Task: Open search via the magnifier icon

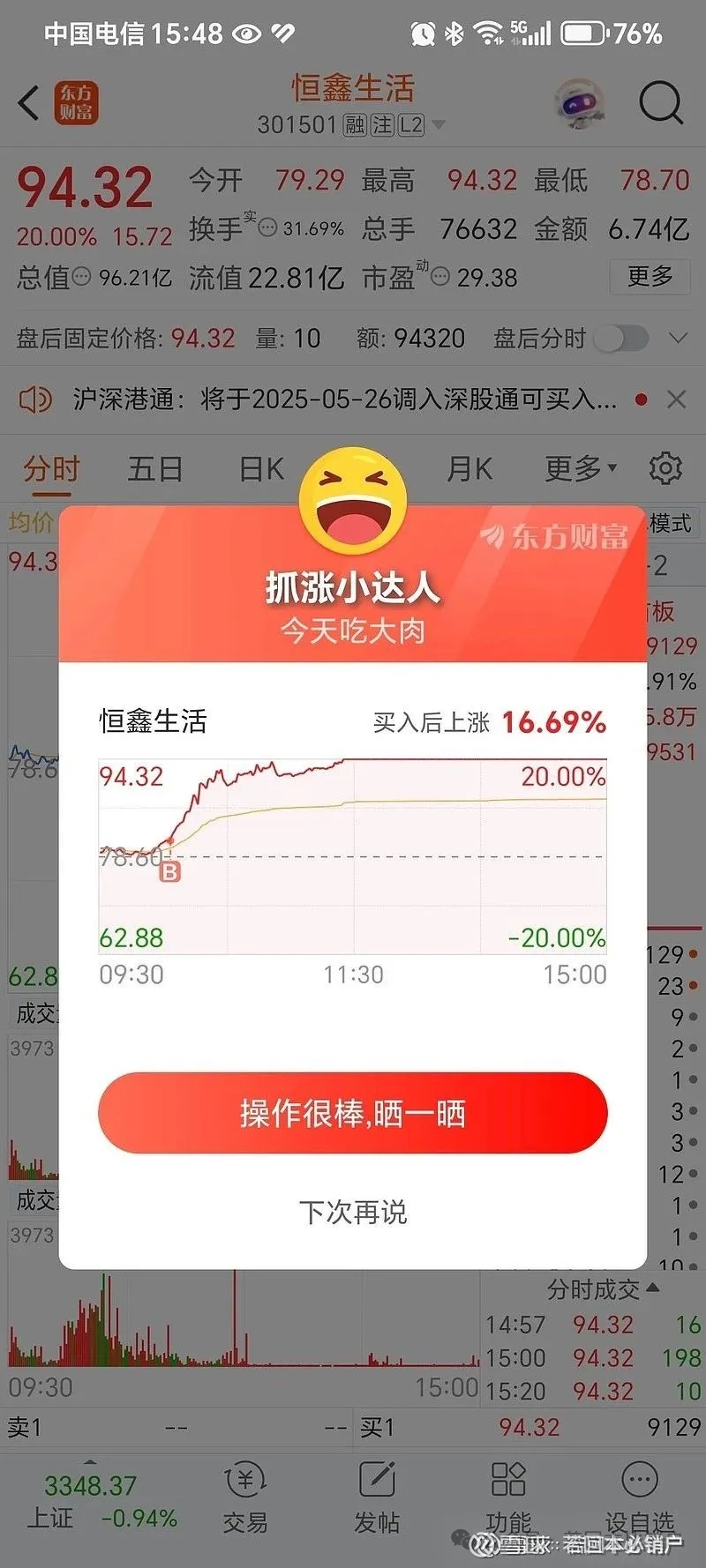Action: click(x=660, y=103)
